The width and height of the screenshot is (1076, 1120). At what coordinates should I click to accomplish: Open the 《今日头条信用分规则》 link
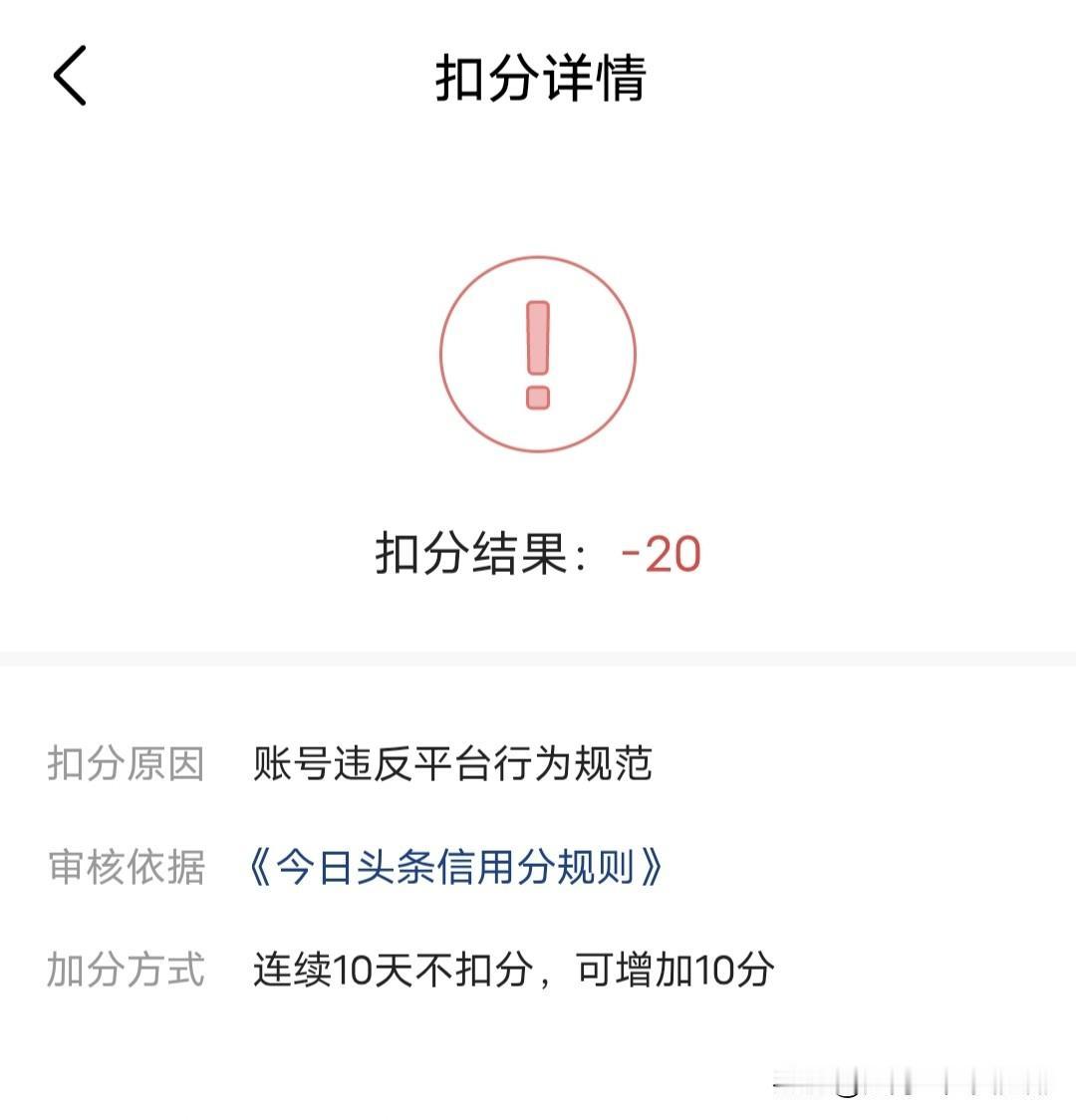455,868
